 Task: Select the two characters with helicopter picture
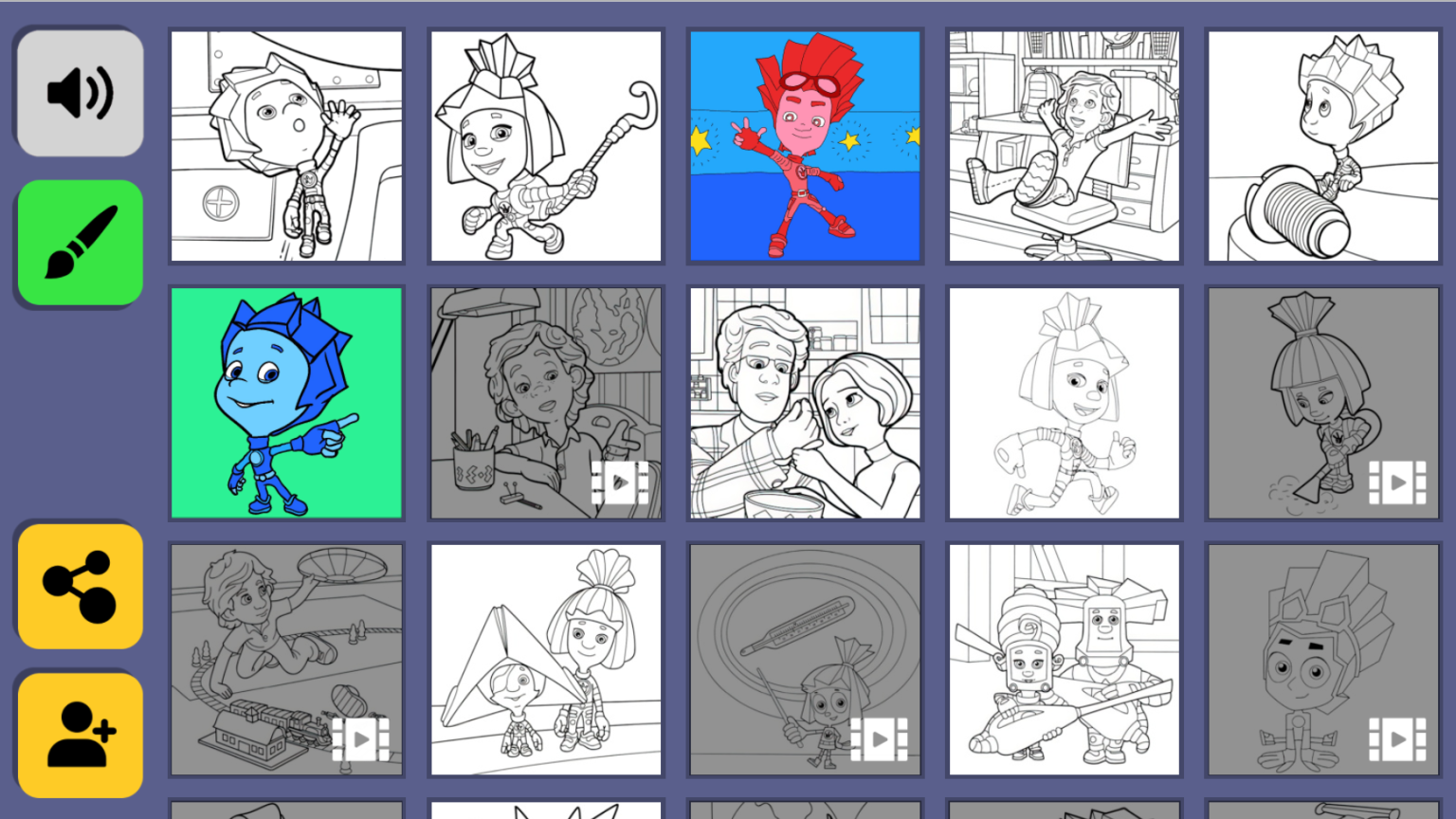[x=1065, y=660]
